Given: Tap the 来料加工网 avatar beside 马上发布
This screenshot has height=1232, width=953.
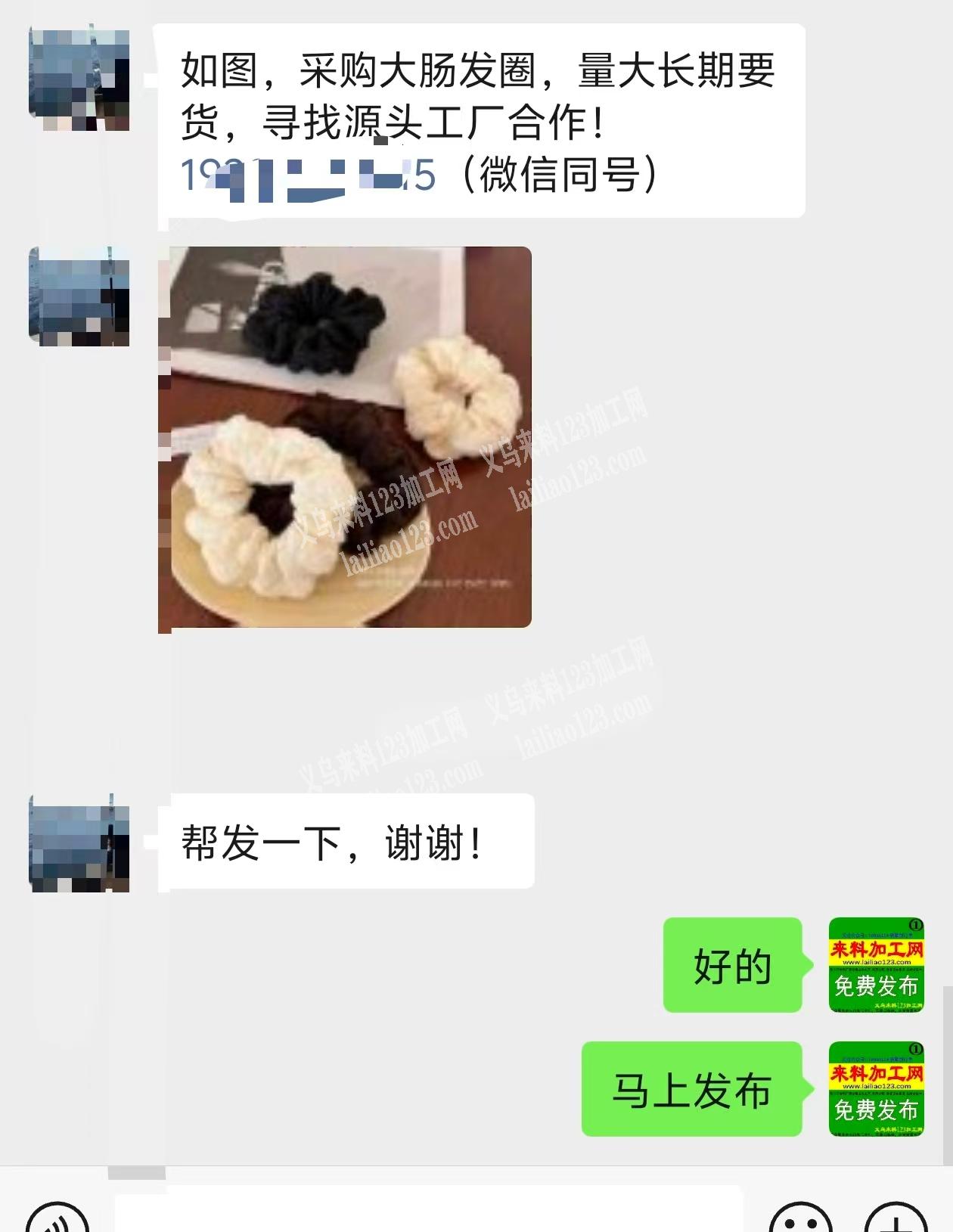Looking at the screenshot, I should [x=876, y=1089].
